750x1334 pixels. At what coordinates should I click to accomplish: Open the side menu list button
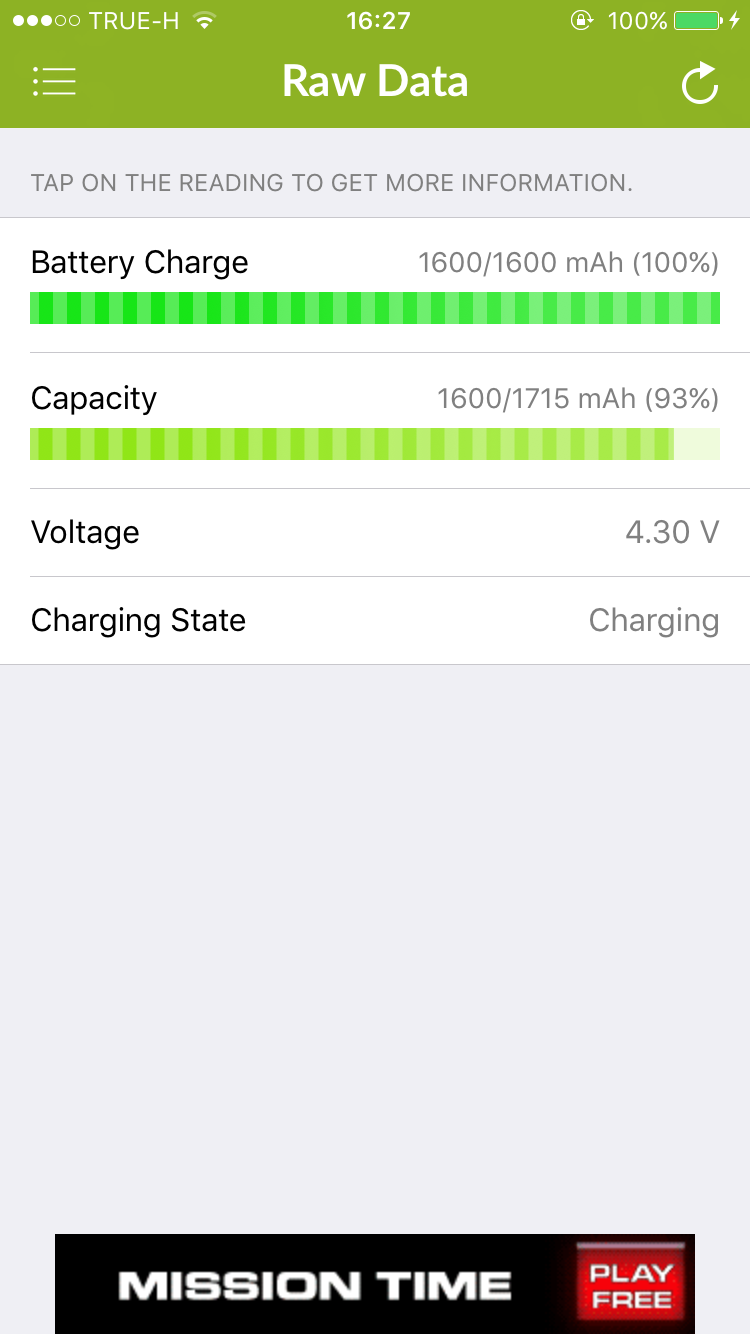click(x=54, y=82)
